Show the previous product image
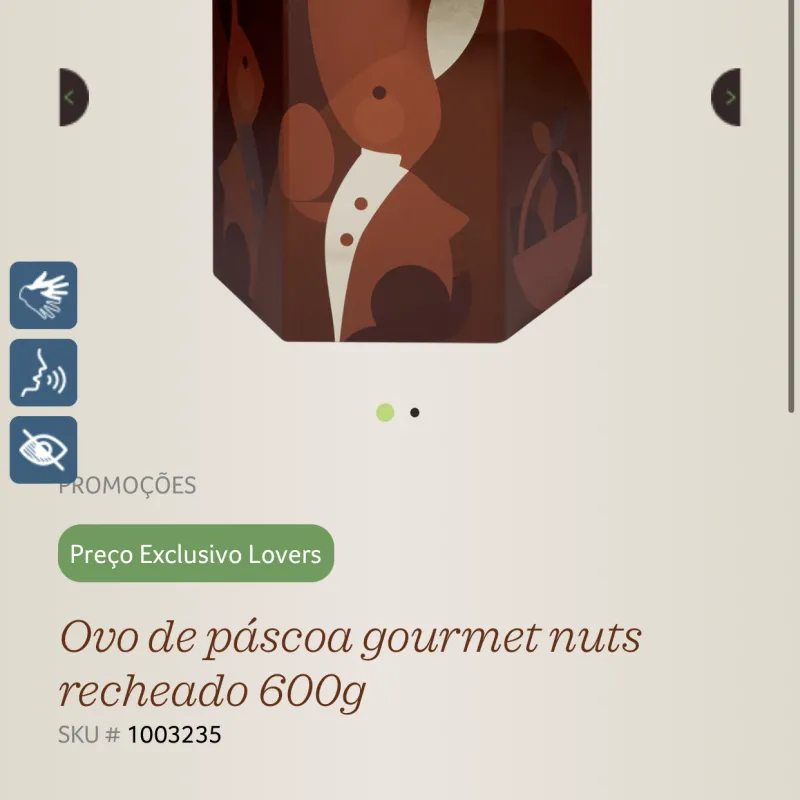 (x=72, y=97)
